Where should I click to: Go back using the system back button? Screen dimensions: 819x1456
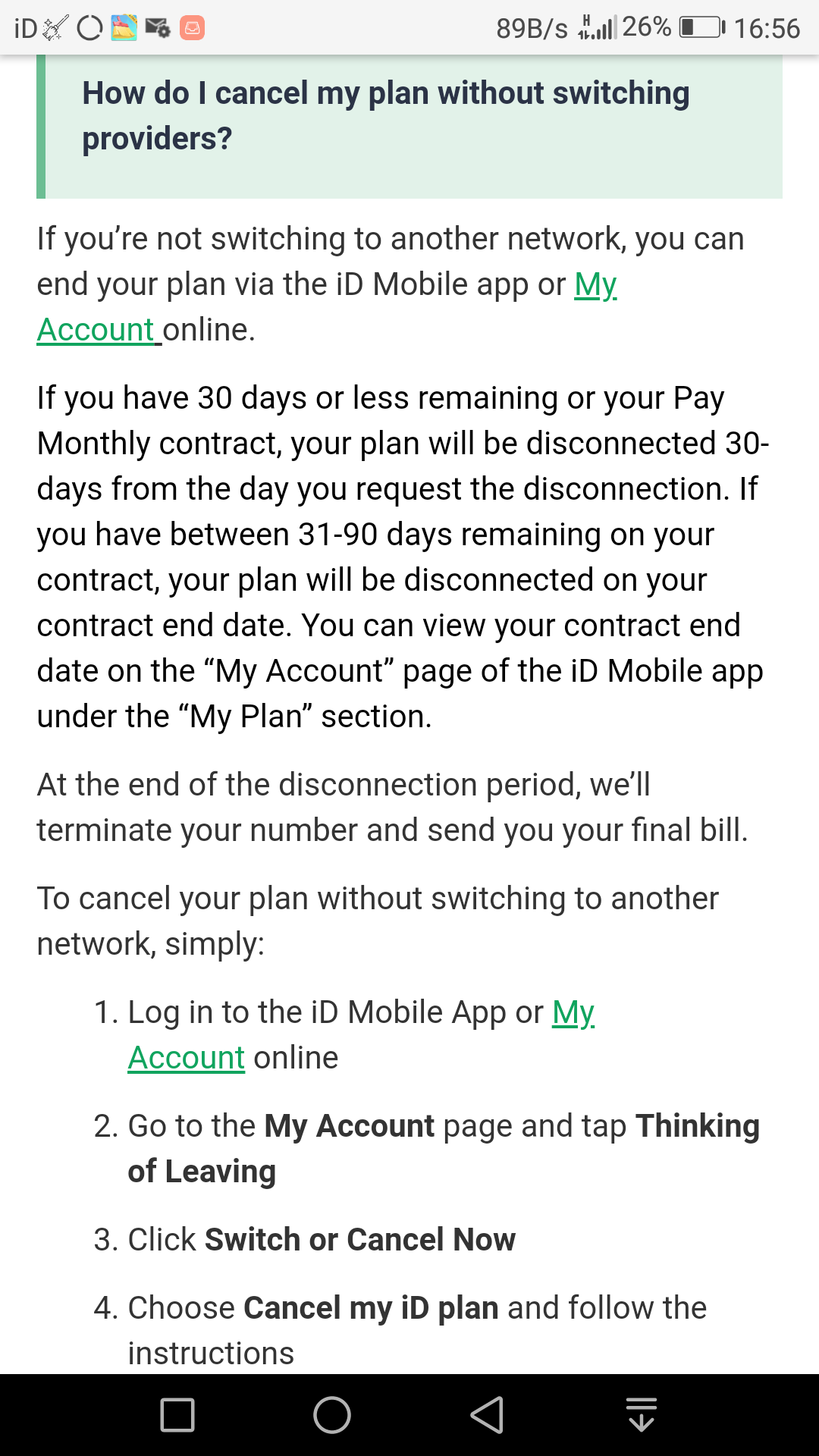[487, 1415]
